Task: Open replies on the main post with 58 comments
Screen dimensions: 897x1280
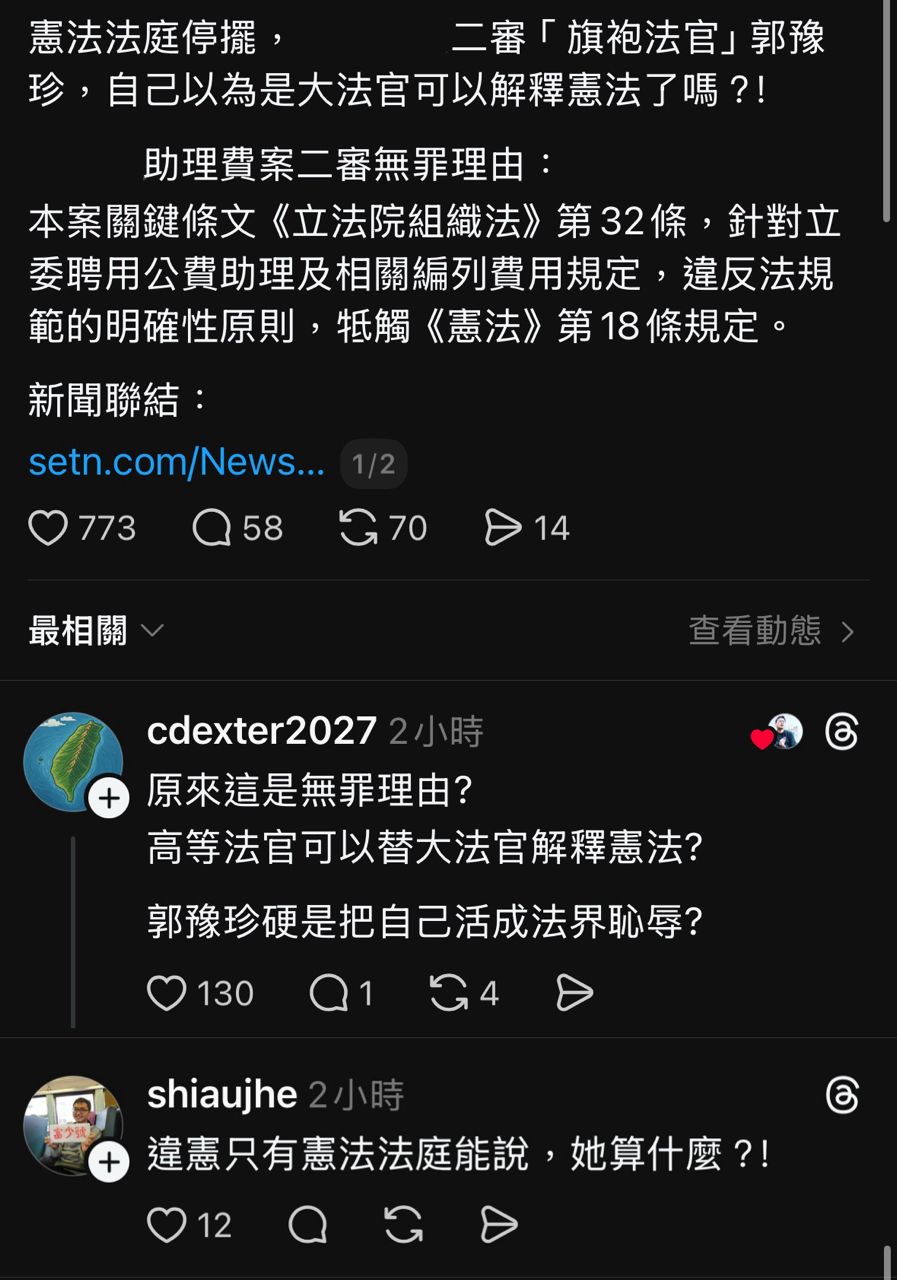Action: (212, 528)
